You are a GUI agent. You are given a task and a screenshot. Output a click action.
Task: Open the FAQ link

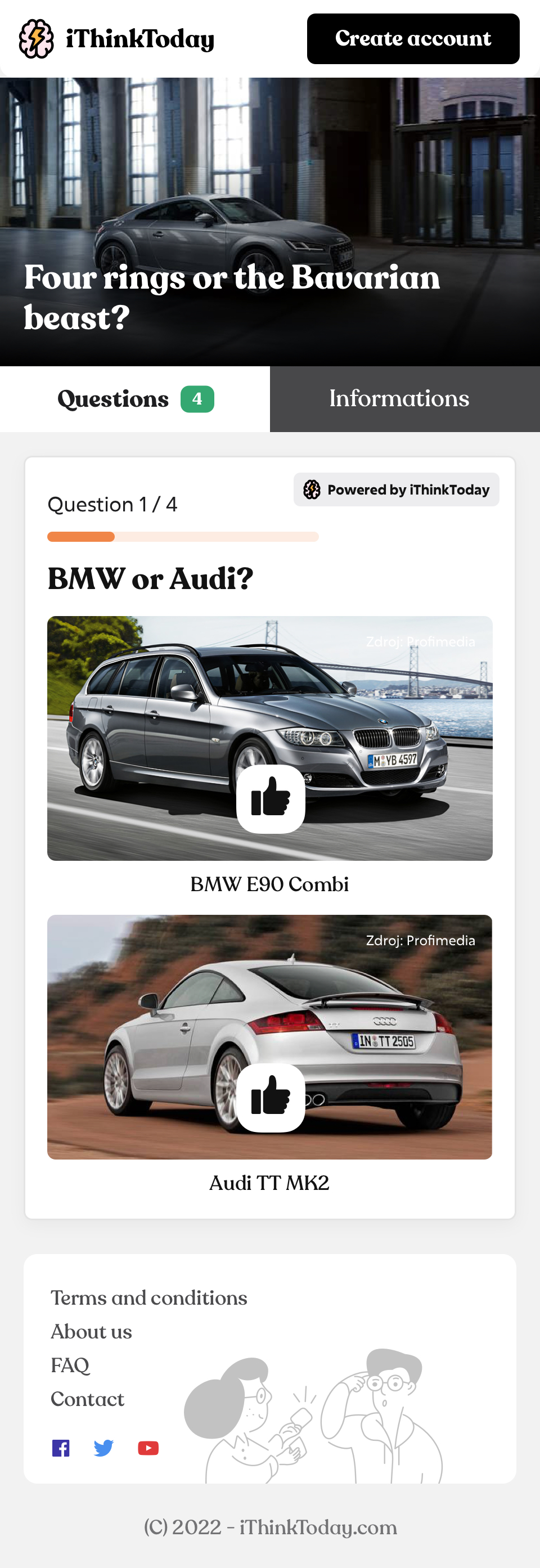[70, 1365]
